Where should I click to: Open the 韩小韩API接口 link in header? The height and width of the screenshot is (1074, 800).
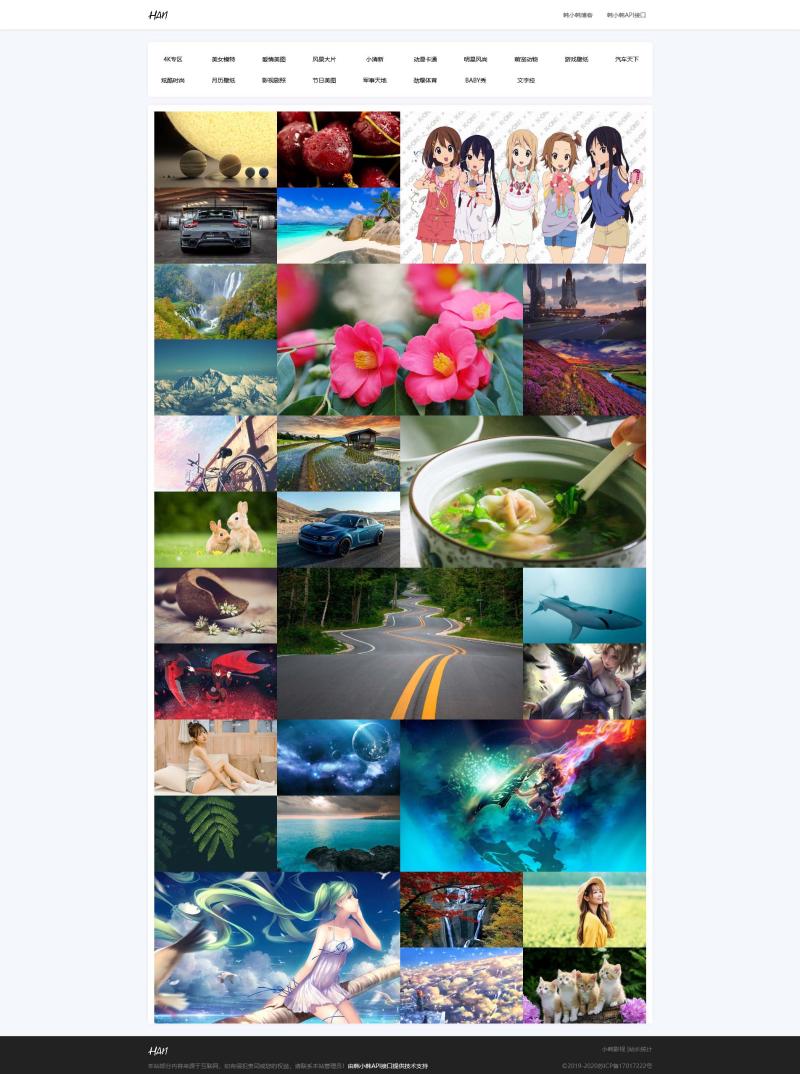(626, 15)
